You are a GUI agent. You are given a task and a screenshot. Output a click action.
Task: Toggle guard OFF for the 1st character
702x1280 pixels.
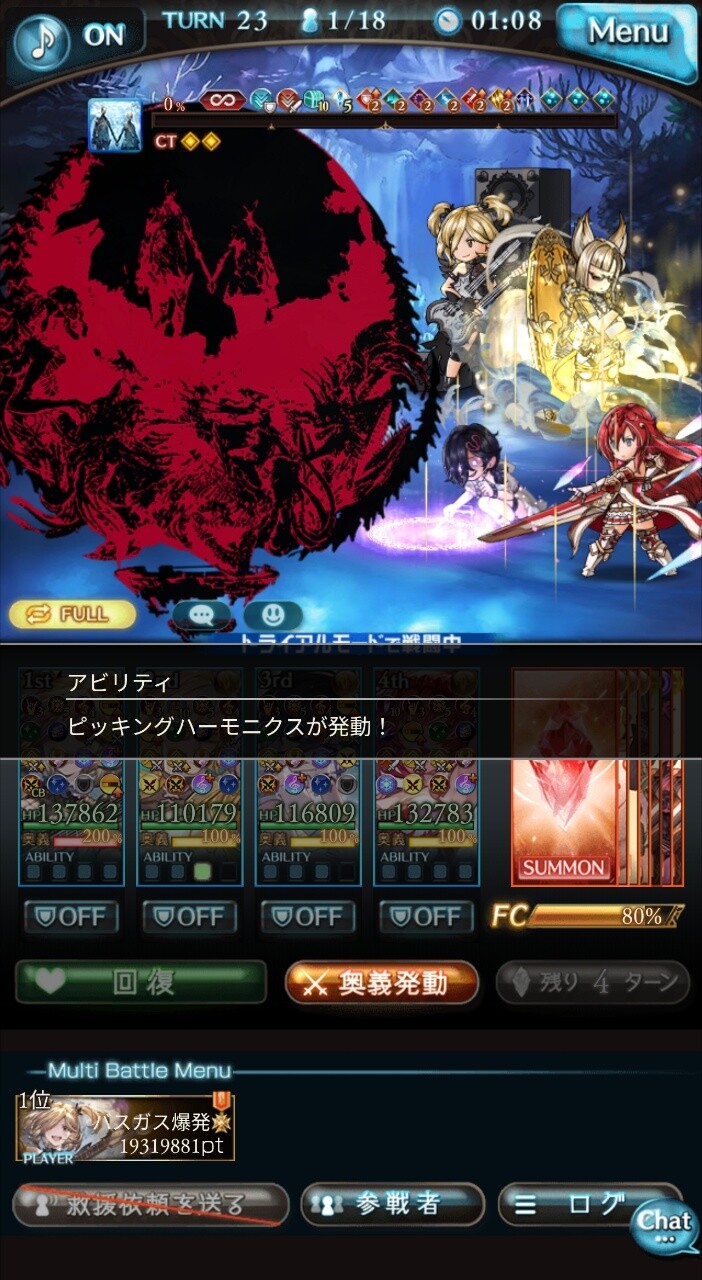(71, 916)
